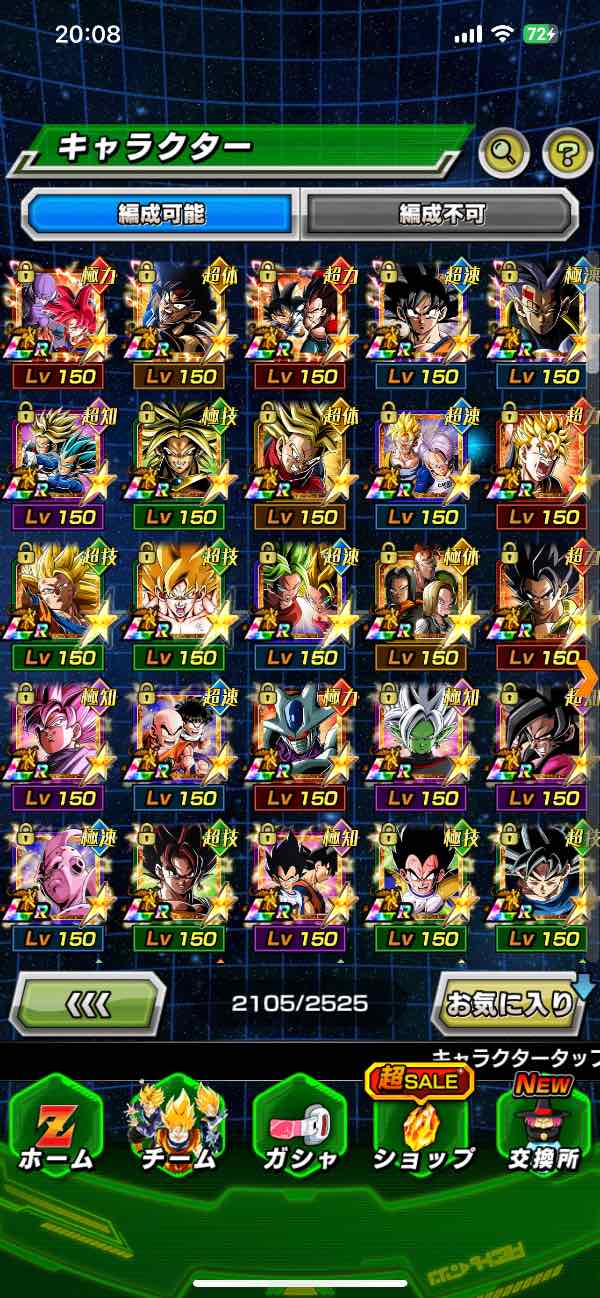Viewport: 600px width, 1298px height.
Task: Open the チーム team menu
Action: 177,1125
